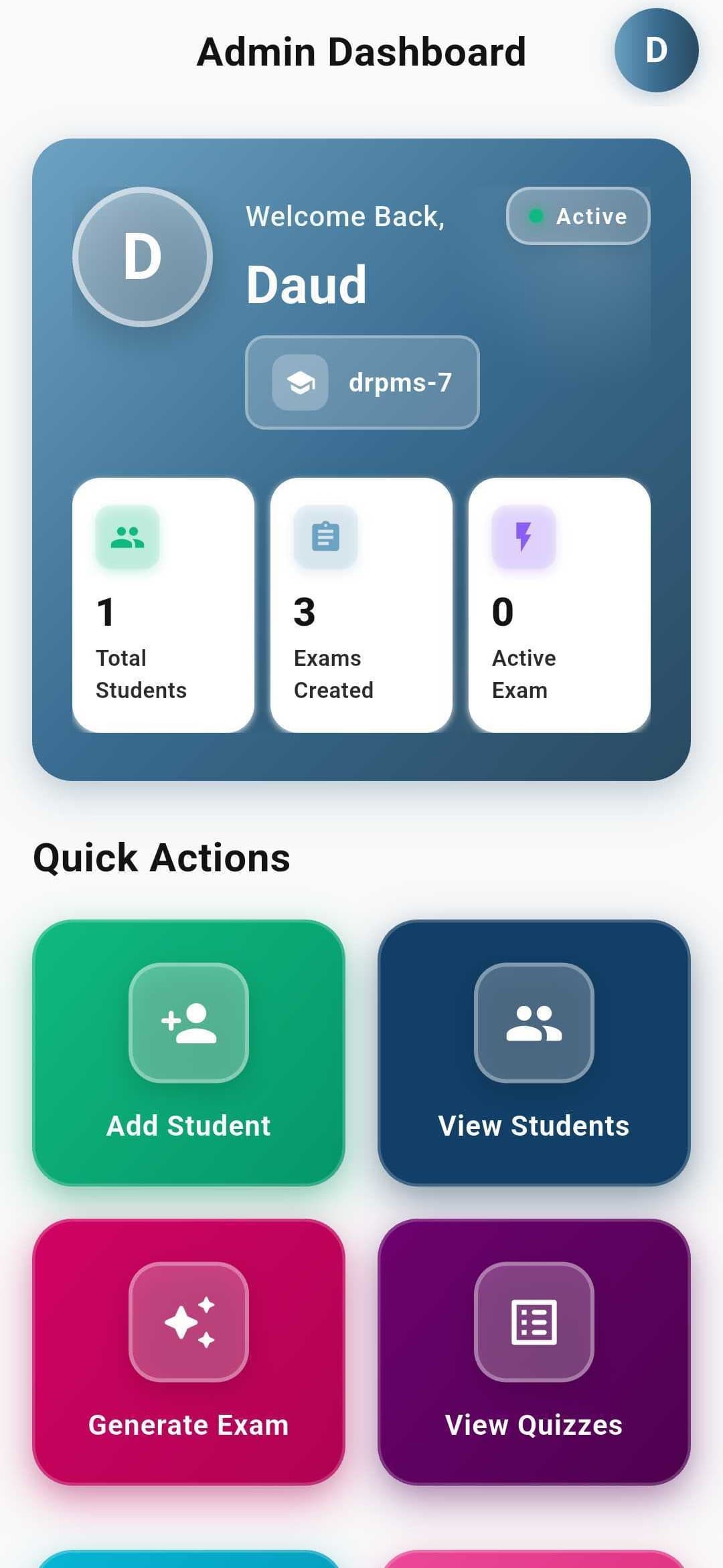The height and width of the screenshot is (1568, 723).
Task: Tap the profile avatar D in top right corner
Action: pyautogui.click(x=655, y=50)
